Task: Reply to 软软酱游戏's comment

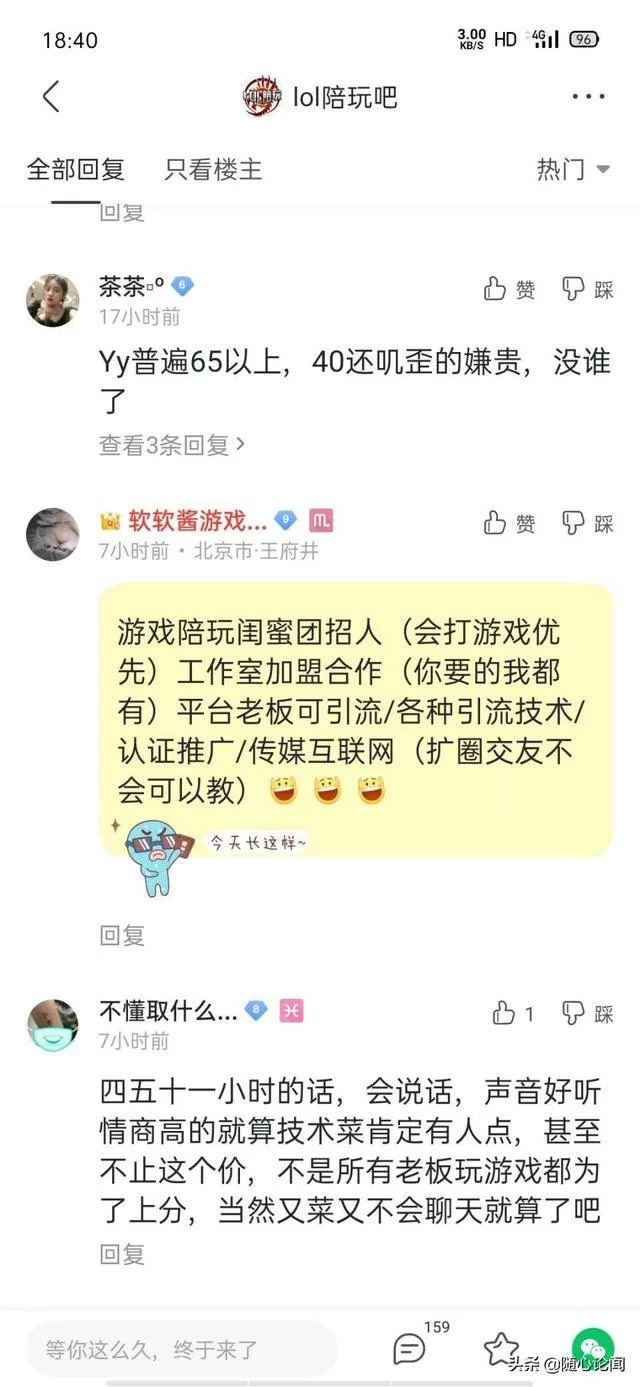Action: [x=122, y=935]
